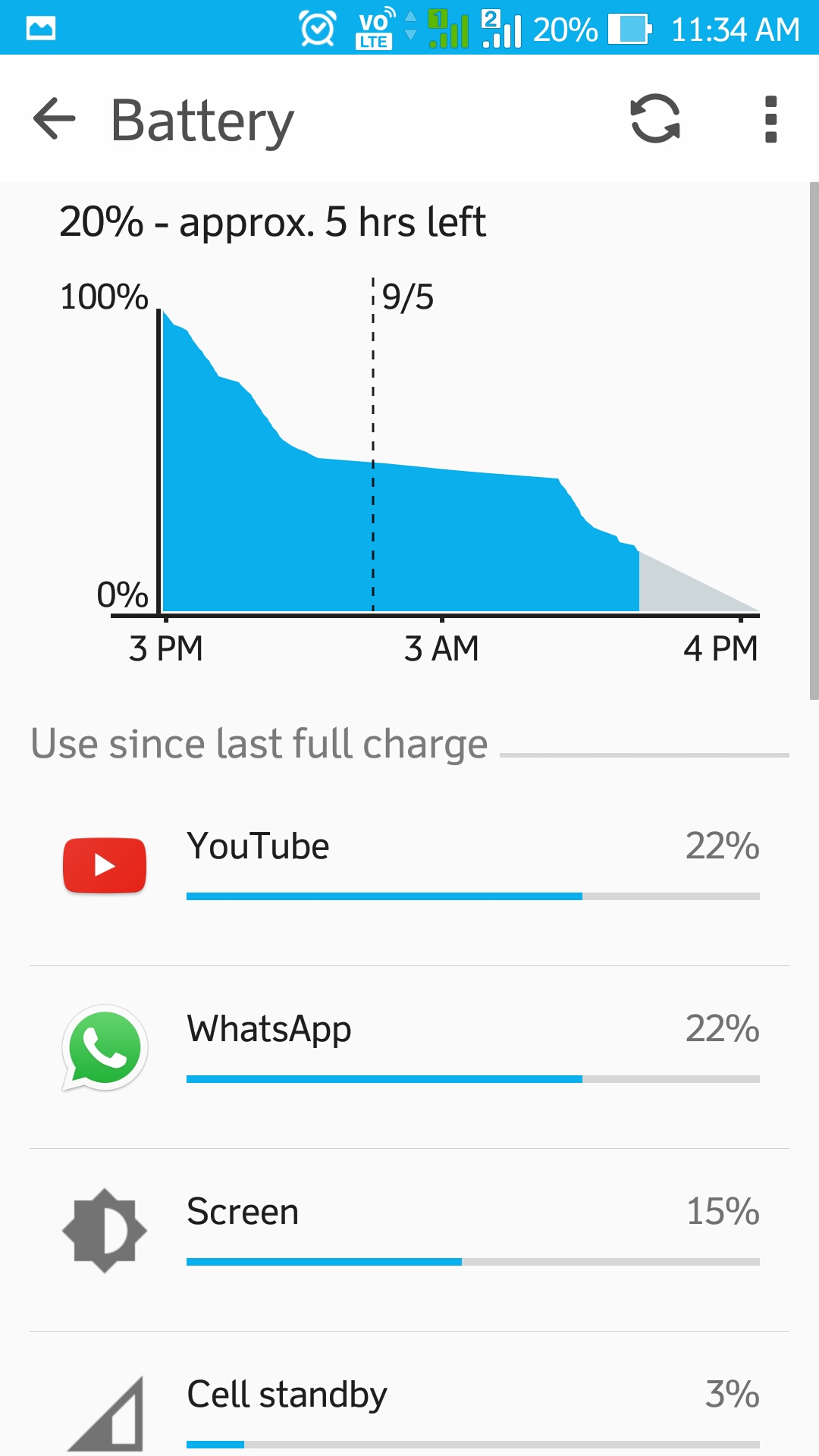Go back from the Battery screen
This screenshot has height=1456, width=819.
click(x=55, y=119)
